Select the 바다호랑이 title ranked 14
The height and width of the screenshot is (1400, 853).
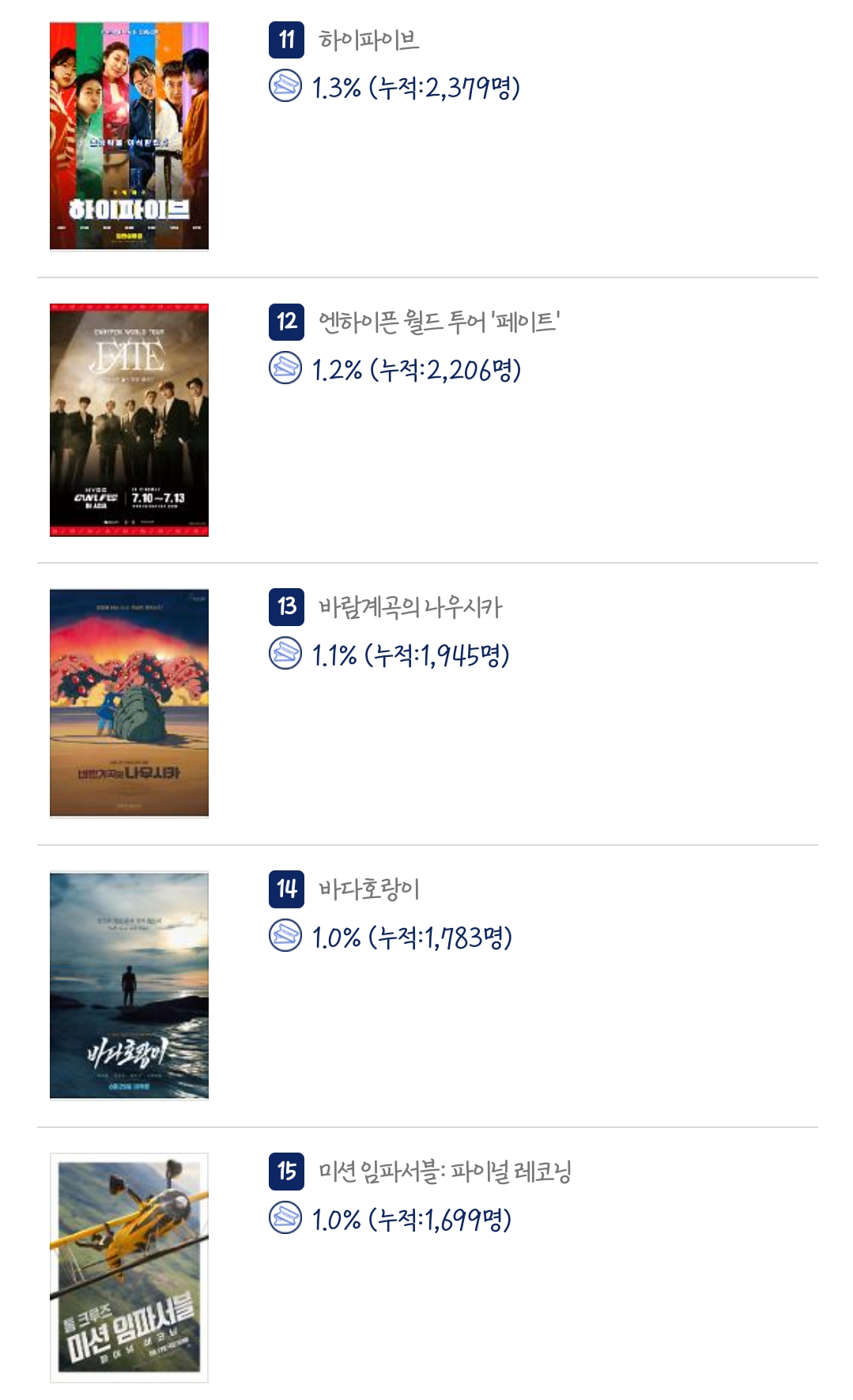click(368, 889)
